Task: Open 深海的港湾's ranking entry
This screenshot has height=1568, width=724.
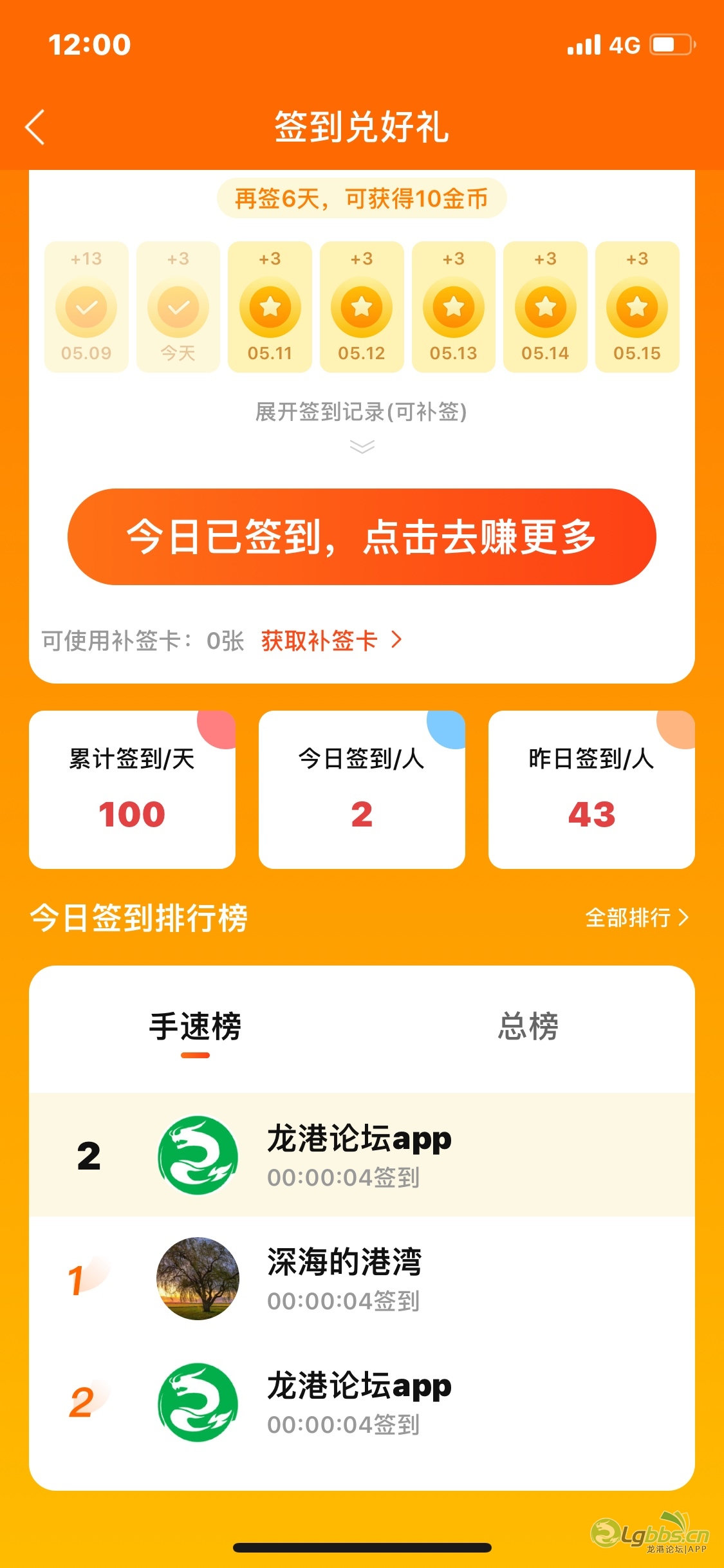Action: 361,1278
